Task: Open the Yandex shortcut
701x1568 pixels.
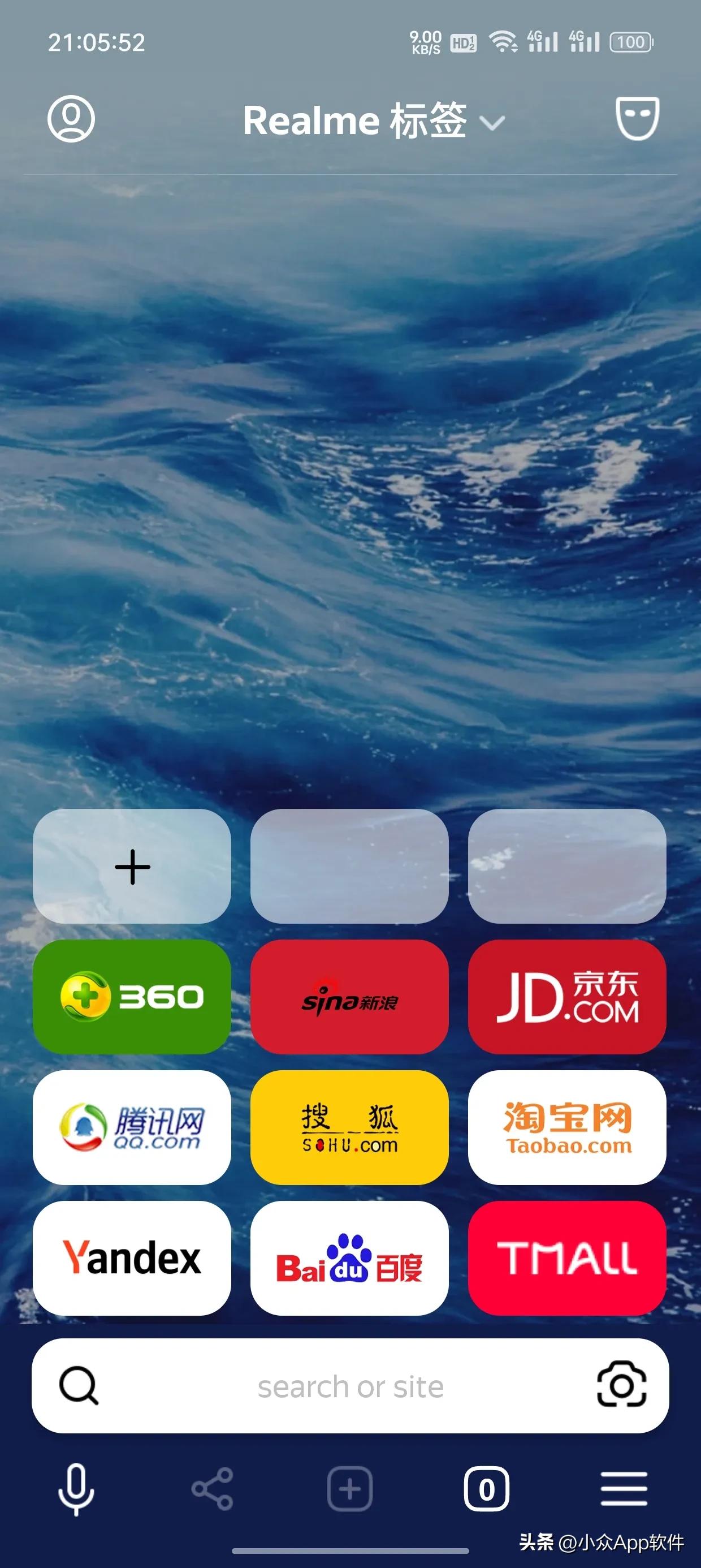Action: (x=132, y=1257)
